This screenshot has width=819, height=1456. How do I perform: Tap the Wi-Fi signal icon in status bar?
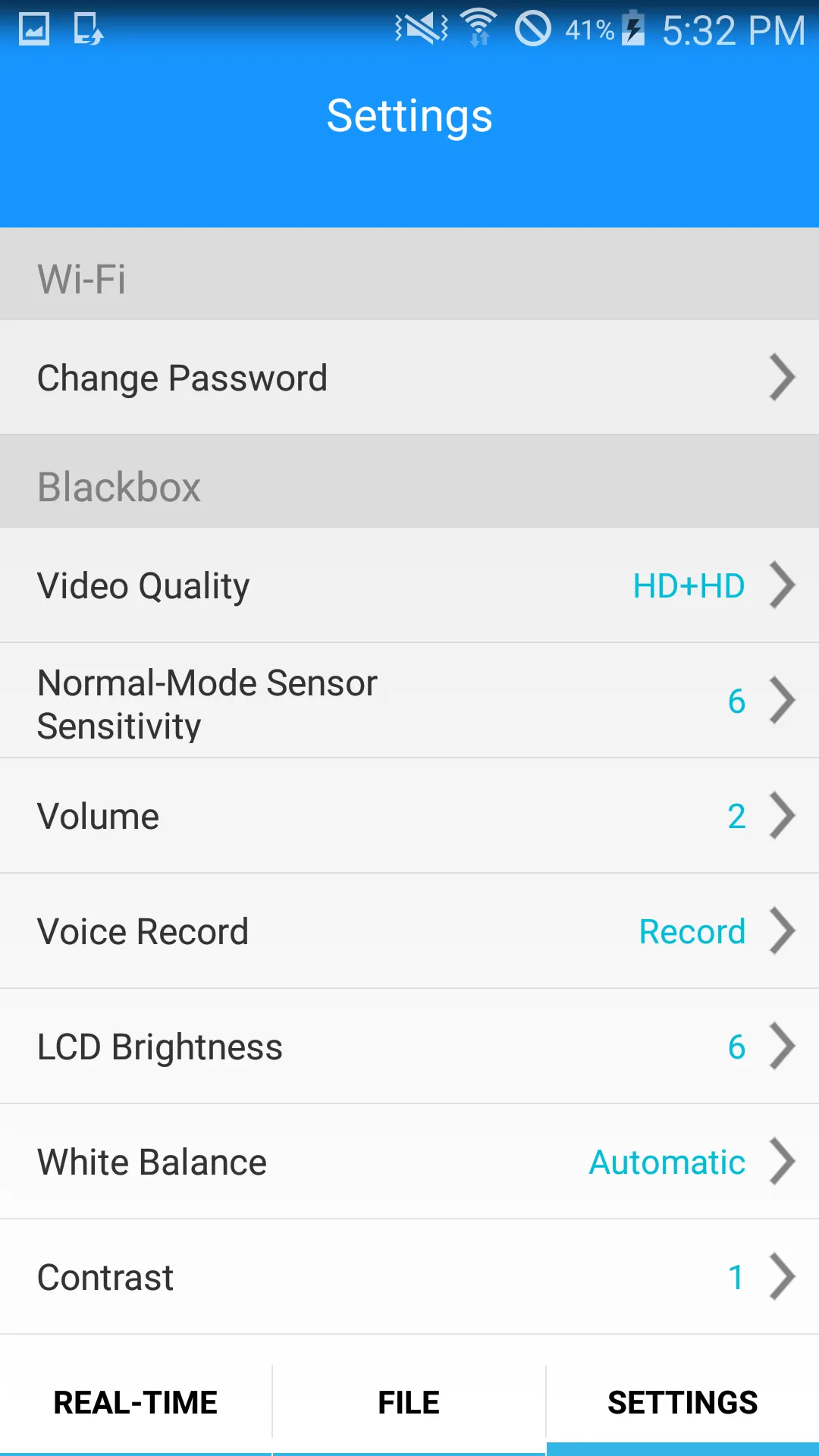click(x=479, y=27)
